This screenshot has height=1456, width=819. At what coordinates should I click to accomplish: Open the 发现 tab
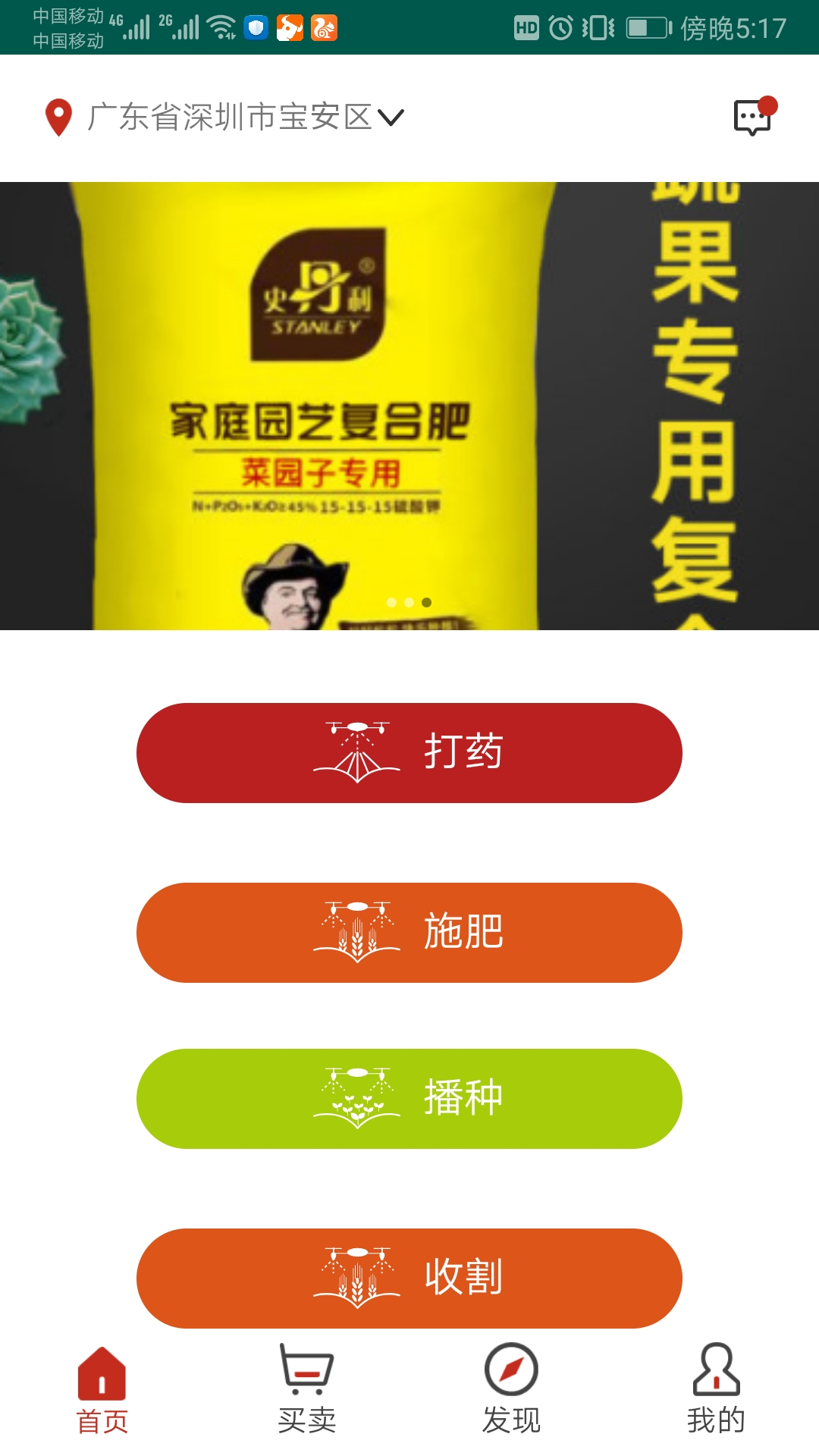[x=512, y=1391]
